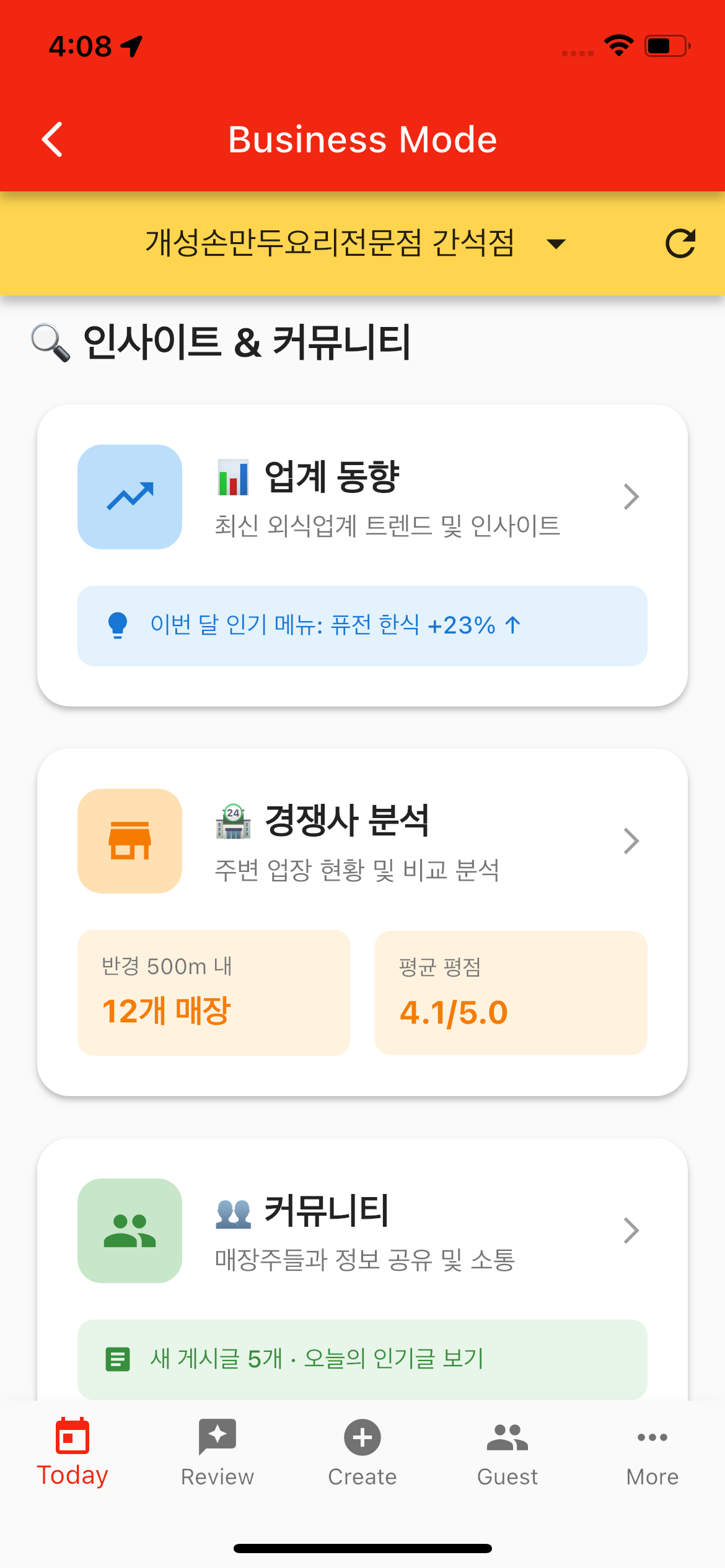This screenshot has width=725, height=1568.
Task: Open the 커뮤니티 section via its chevron
Action: [x=631, y=1231]
